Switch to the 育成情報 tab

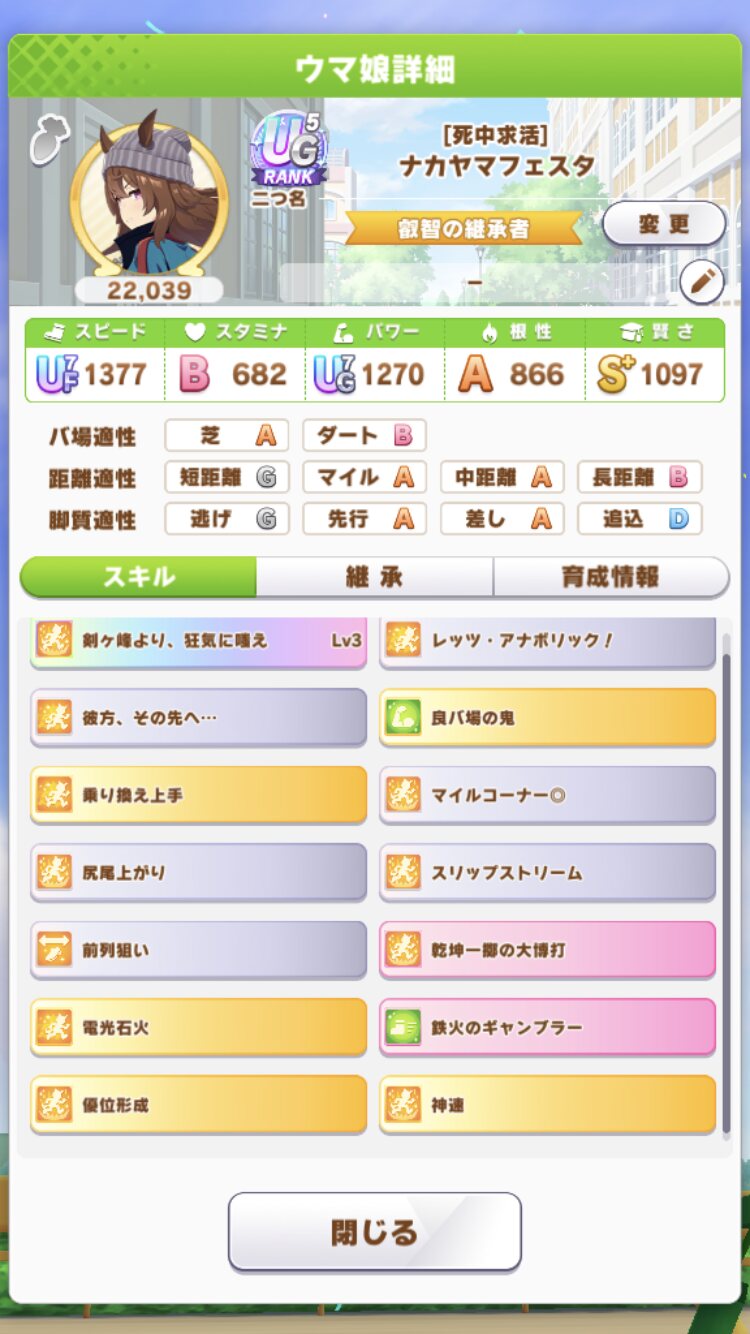tap(610, 577)
